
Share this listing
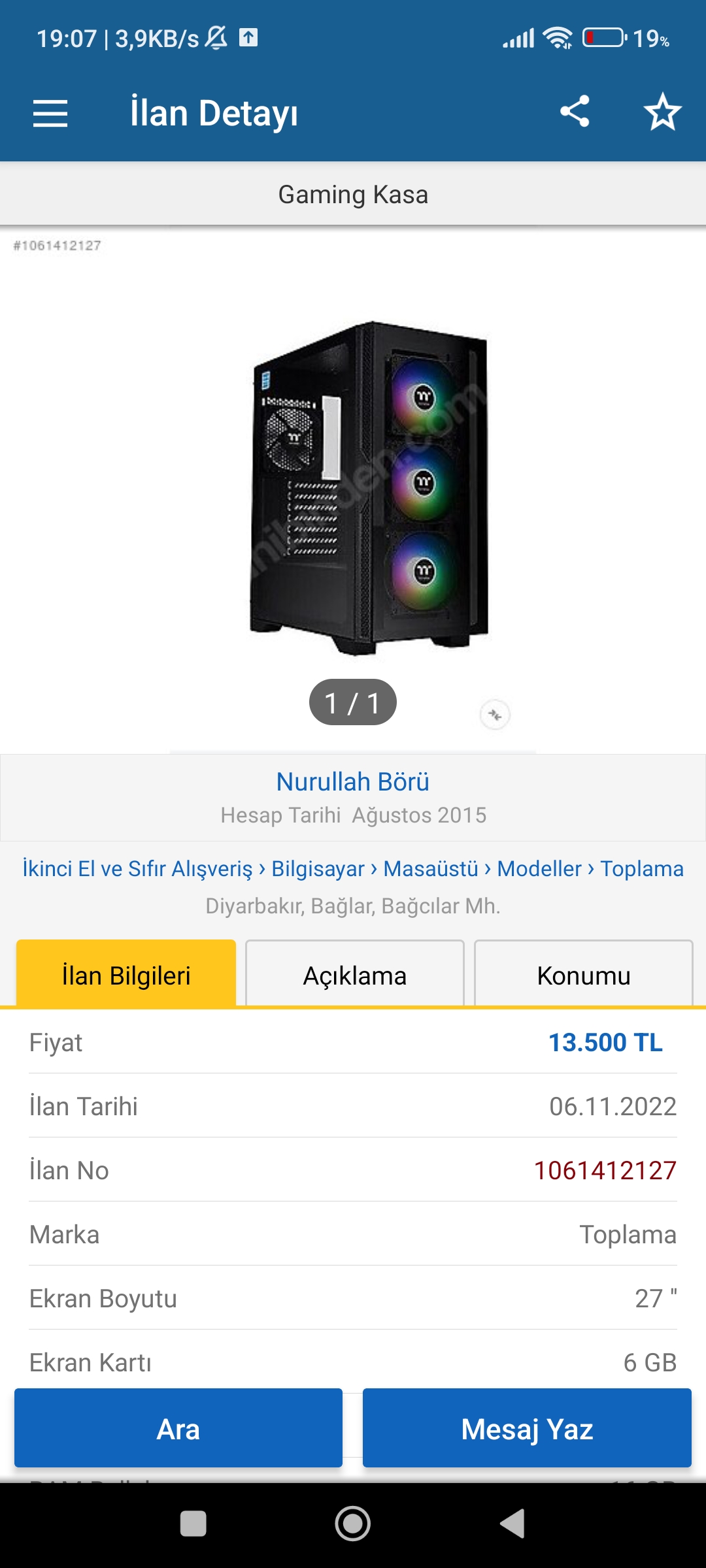point(575,111)
